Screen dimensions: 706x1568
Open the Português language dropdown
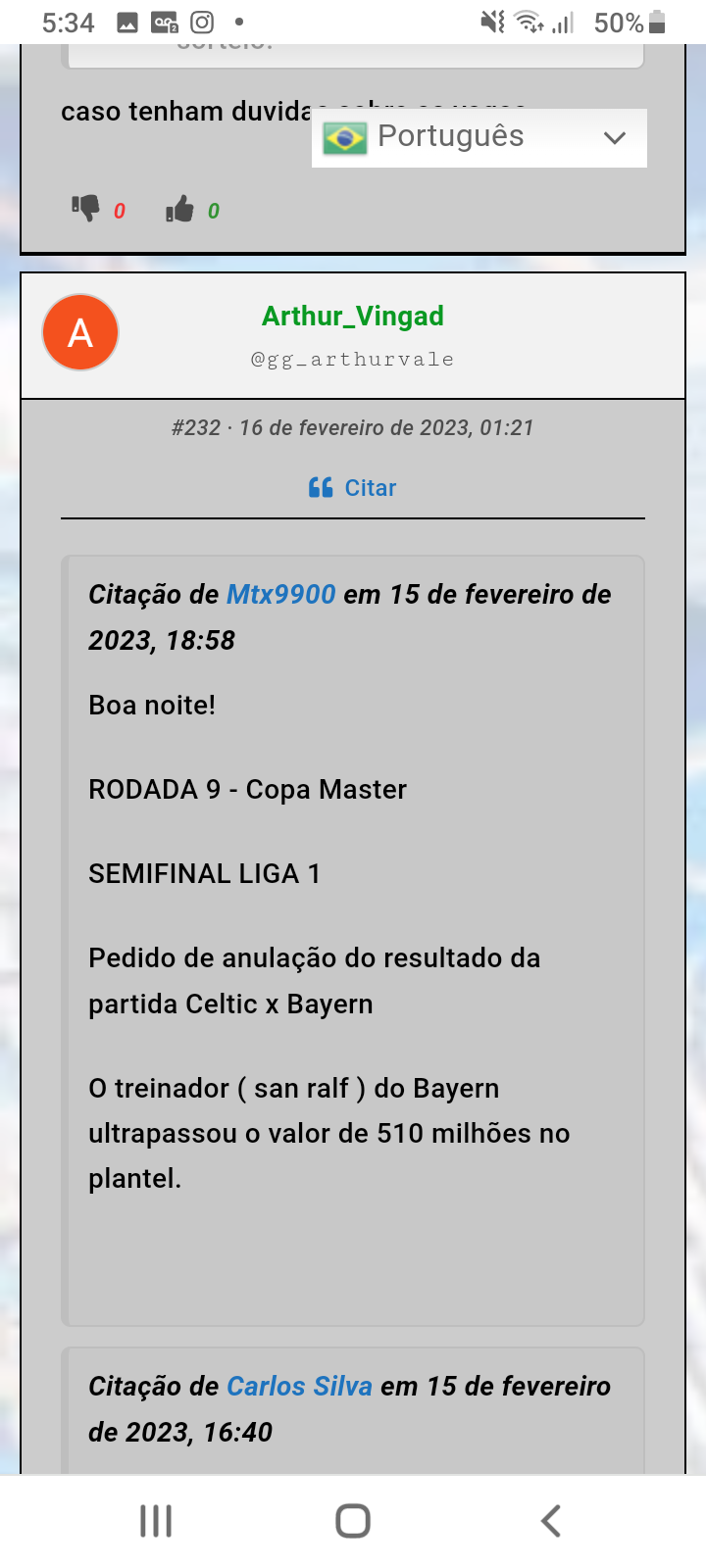click(x=479, y=137)
